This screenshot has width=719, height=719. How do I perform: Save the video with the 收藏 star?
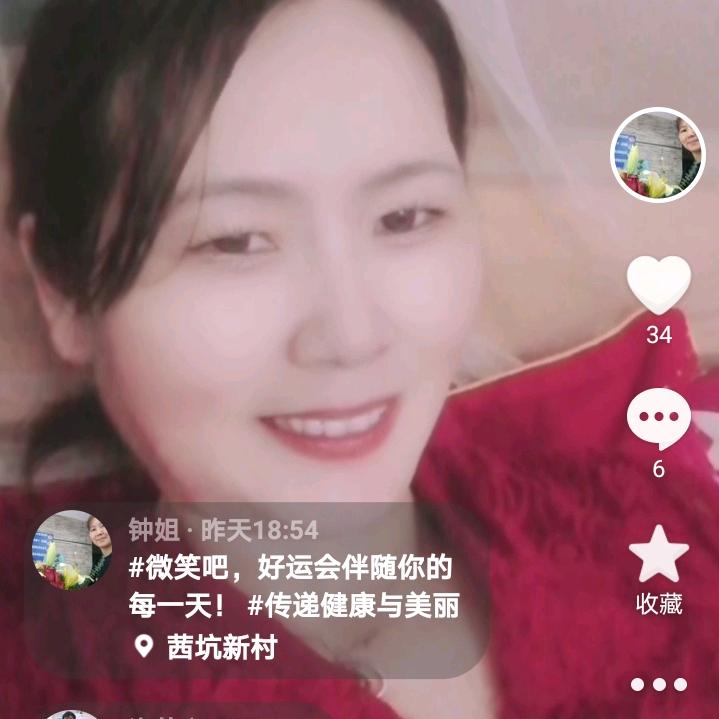(x=658, y=555)
